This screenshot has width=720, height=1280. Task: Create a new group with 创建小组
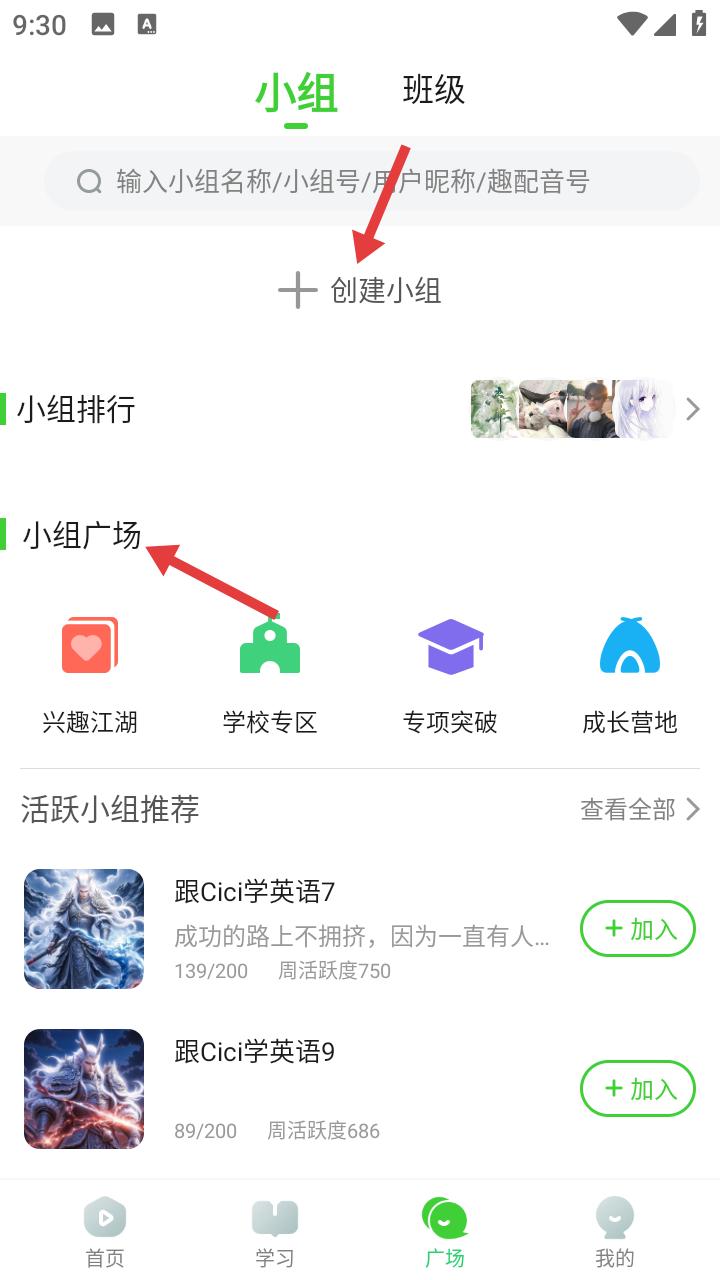[x=360, y=291]
